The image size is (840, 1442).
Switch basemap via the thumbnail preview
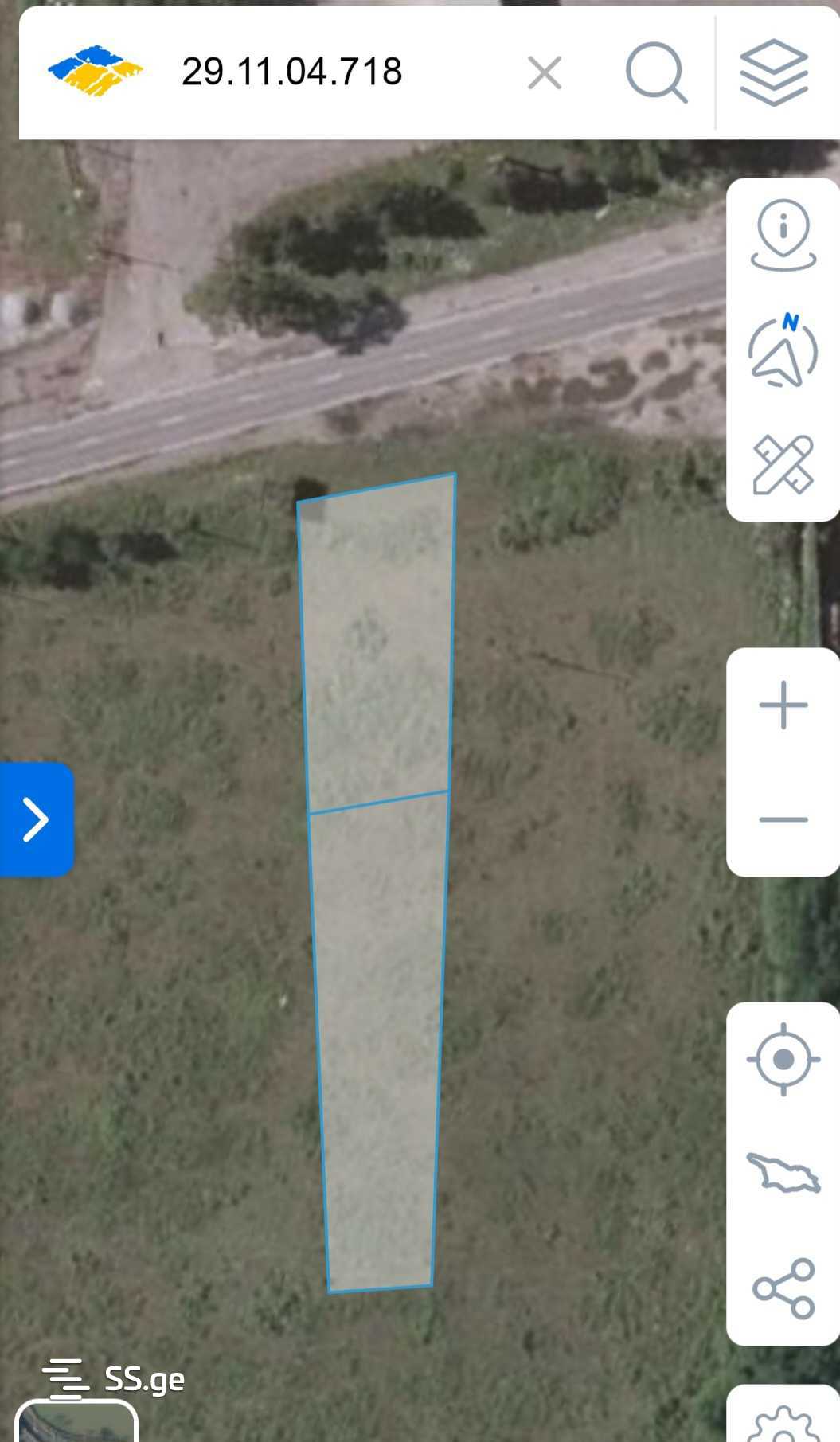coord(76,1423)
